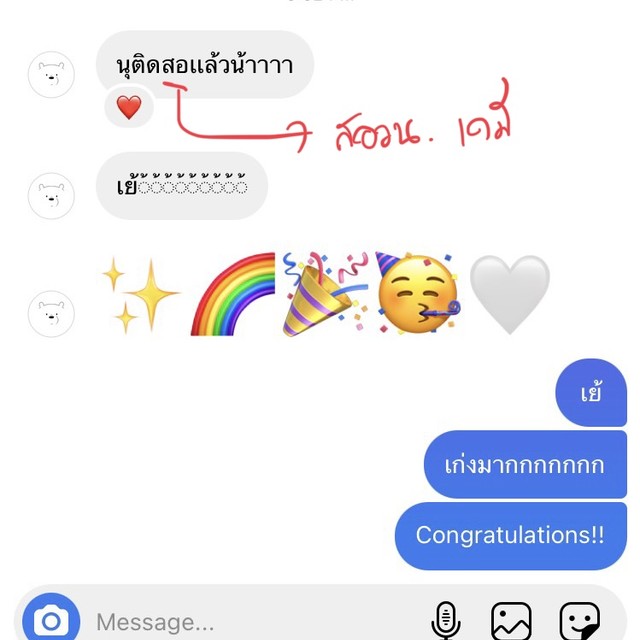View the heart reaction on the first message
Screen dimensions: 640x640
click(129, 107)
